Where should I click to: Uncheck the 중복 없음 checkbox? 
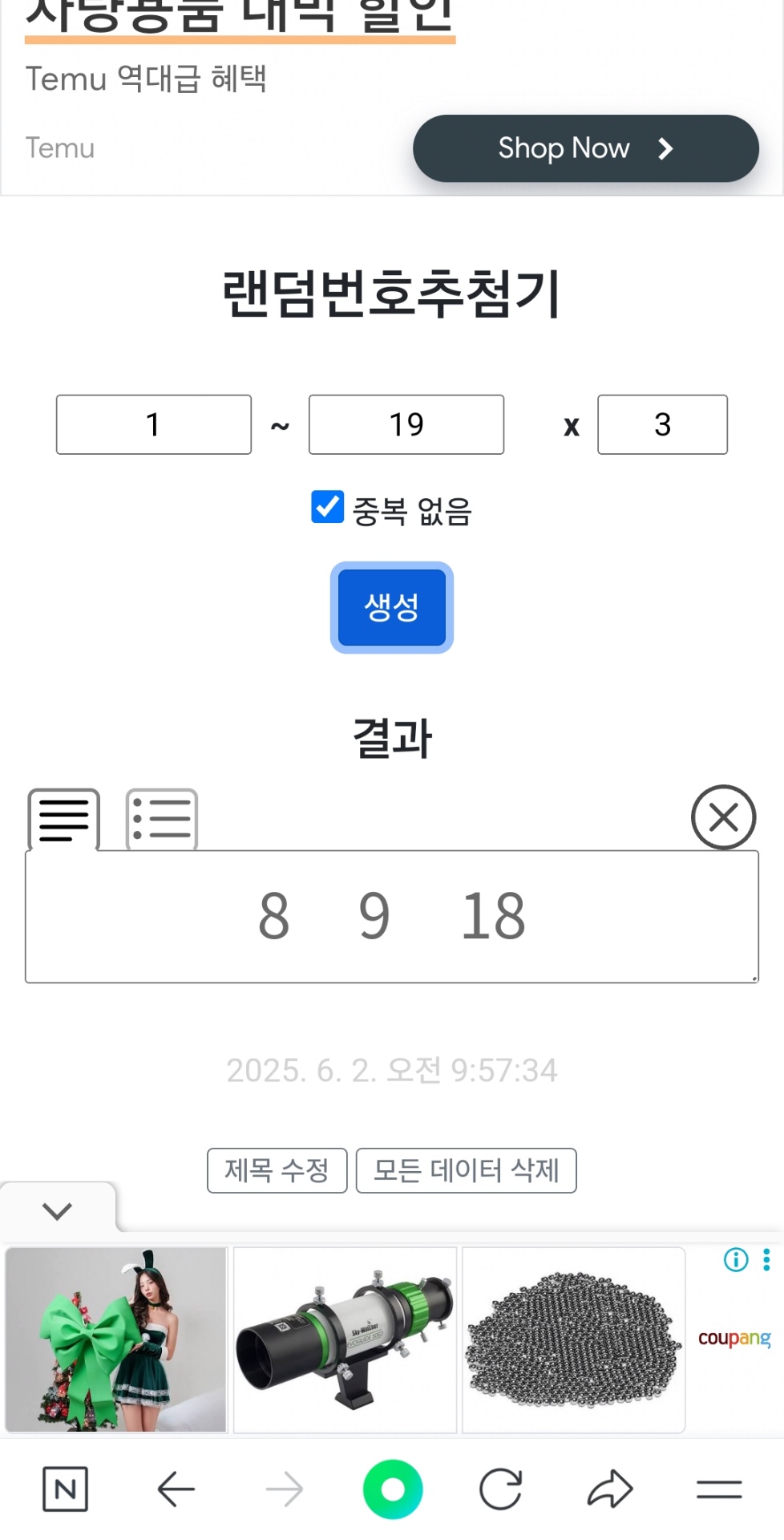pyautogui.click(x=327, y=508)
